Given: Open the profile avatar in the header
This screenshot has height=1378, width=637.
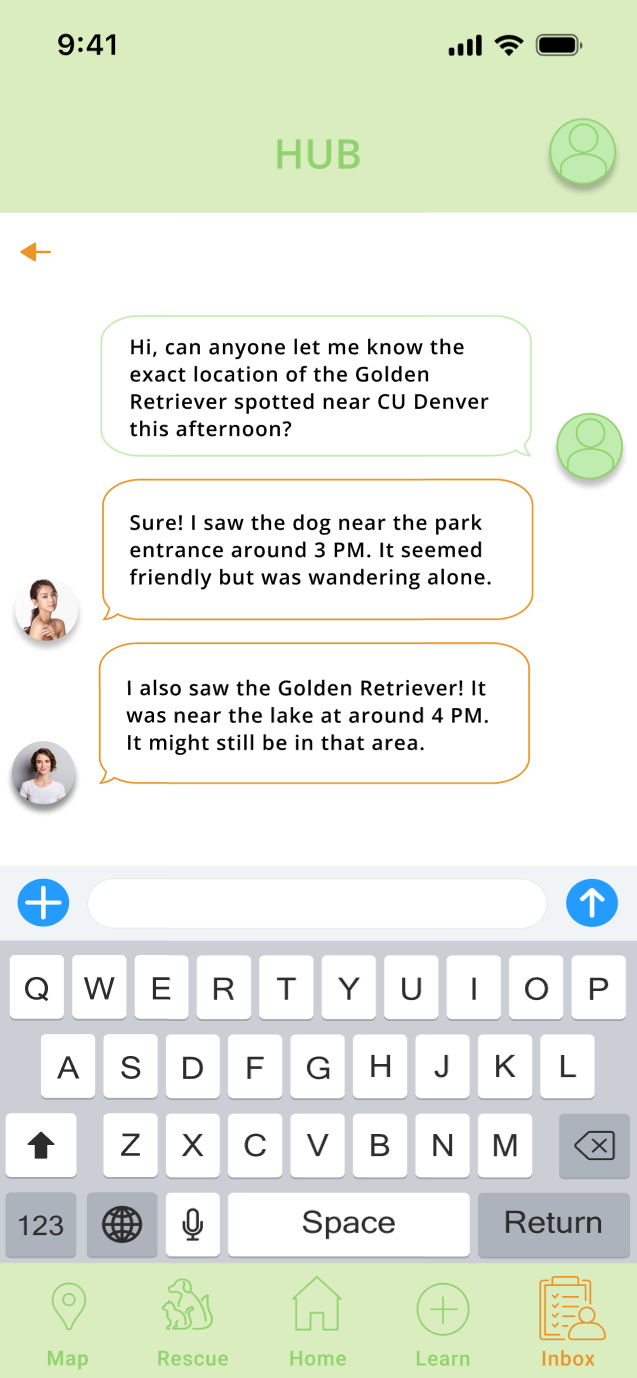Looking at the screenshot, I should 582,152.
